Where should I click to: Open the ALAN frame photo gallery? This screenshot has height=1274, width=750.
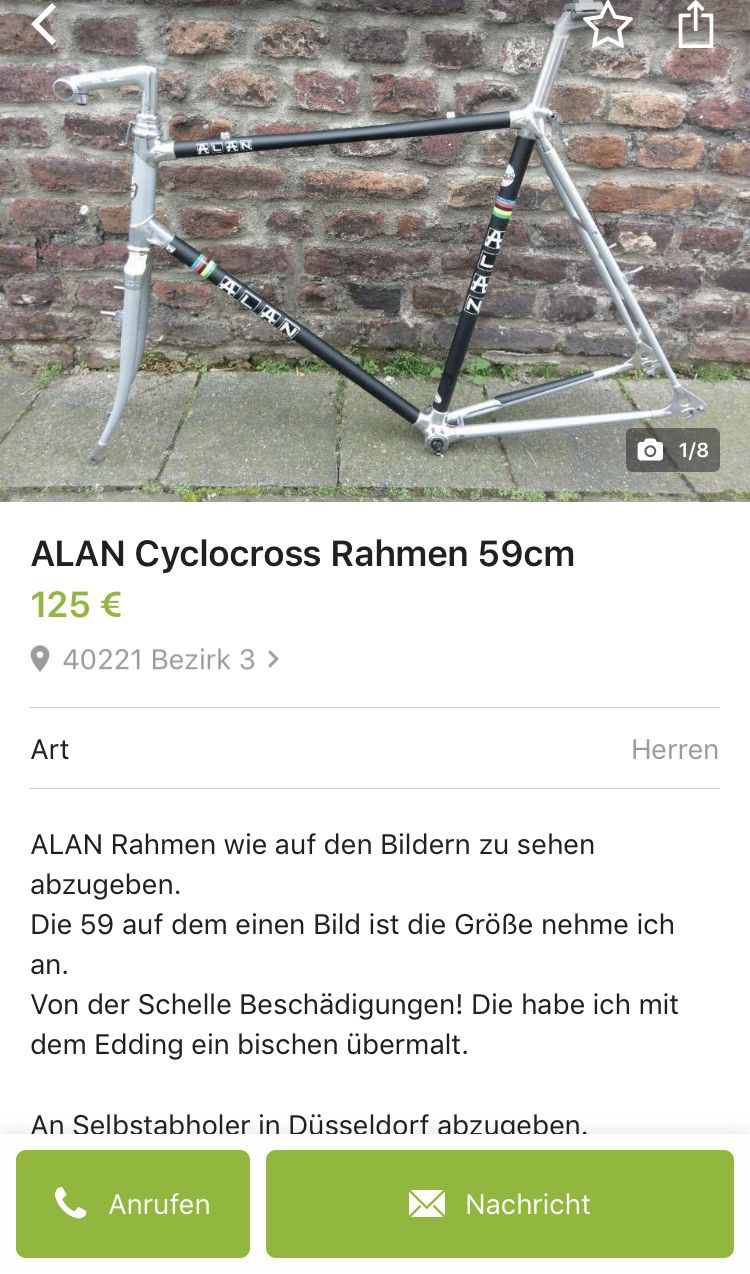[374, 260]
